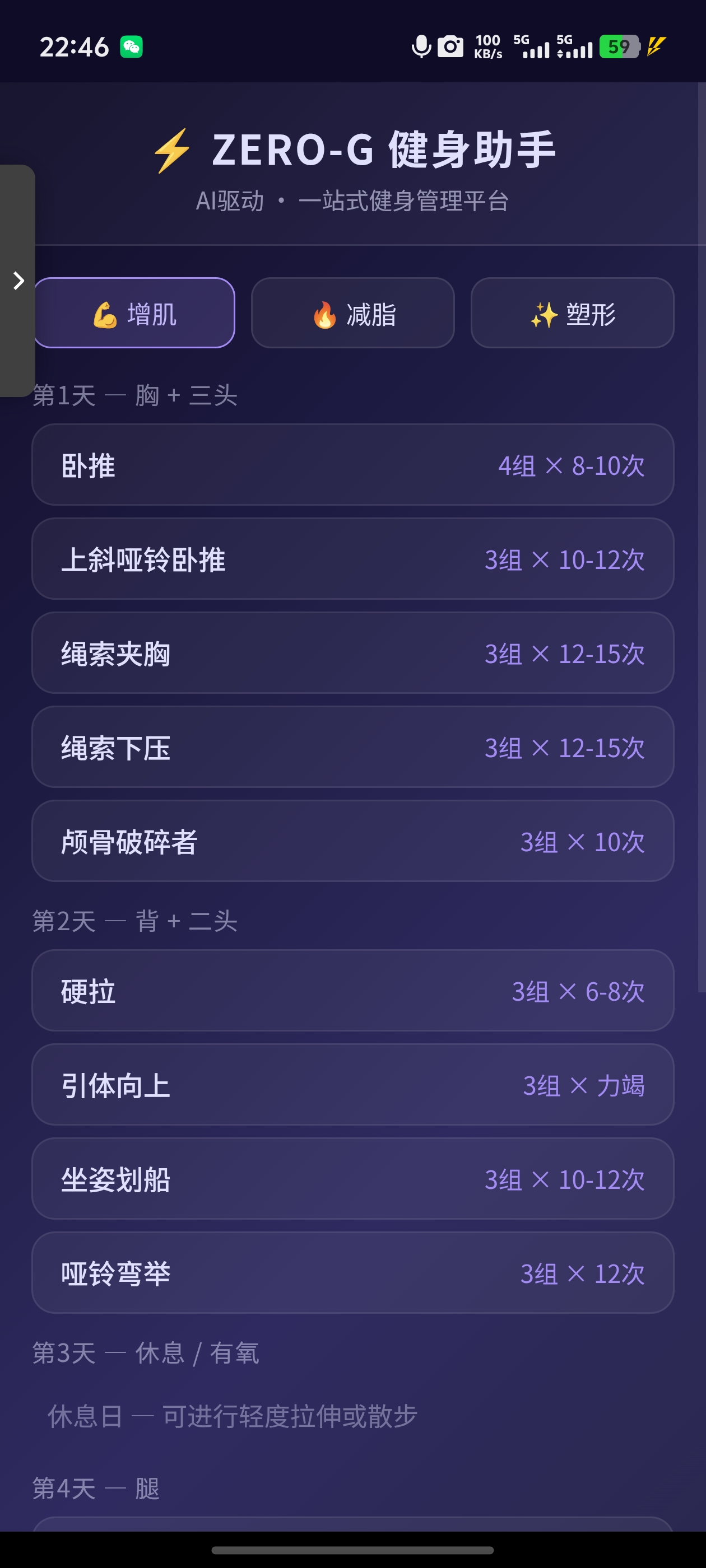706x1568 pixels.
Task: View the 坐姿划船 exercise card
Action: tap(352, 1178)
